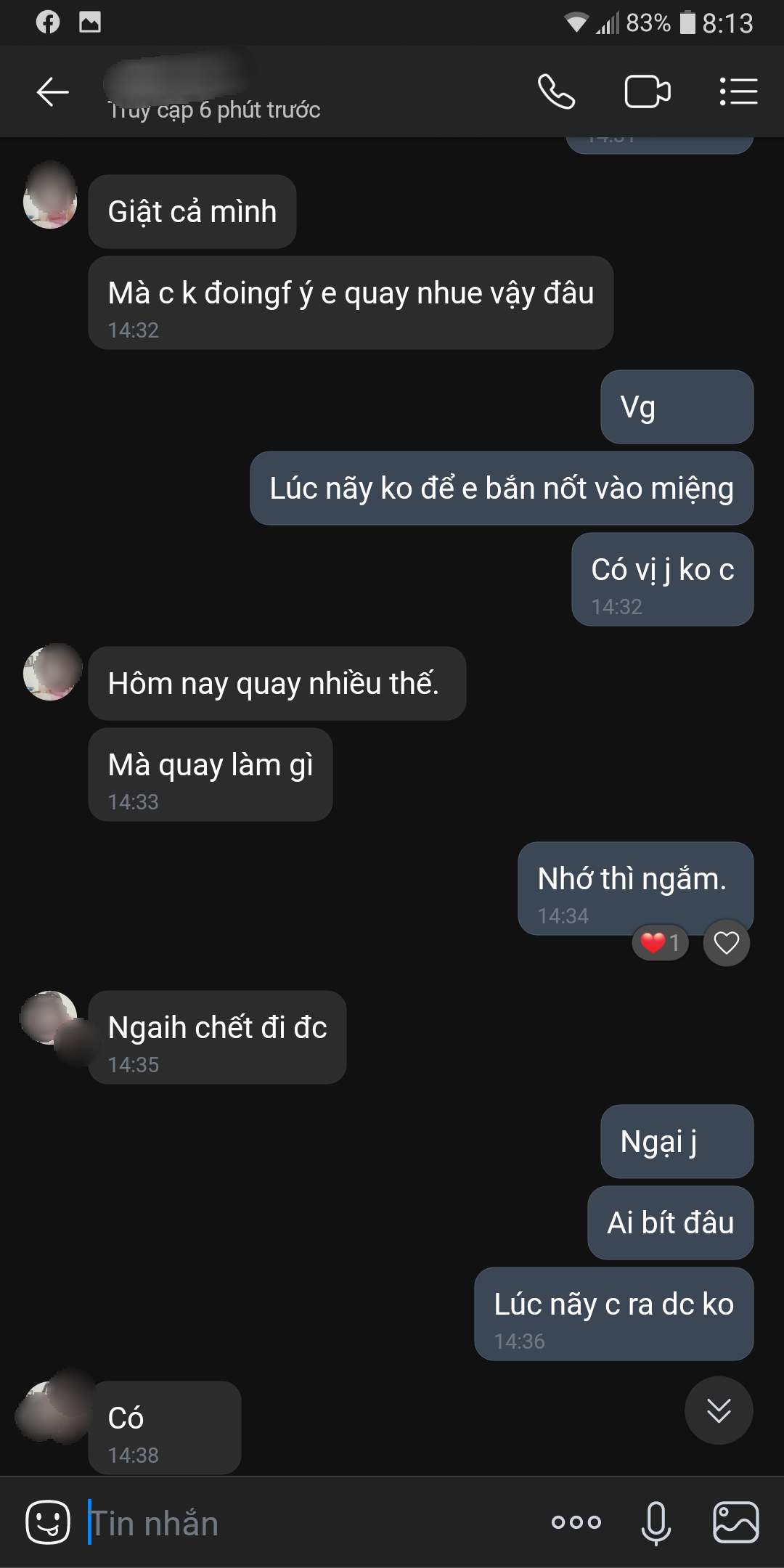
Task: Open the sticker and emoji picker
Action: coord(48,1522)
